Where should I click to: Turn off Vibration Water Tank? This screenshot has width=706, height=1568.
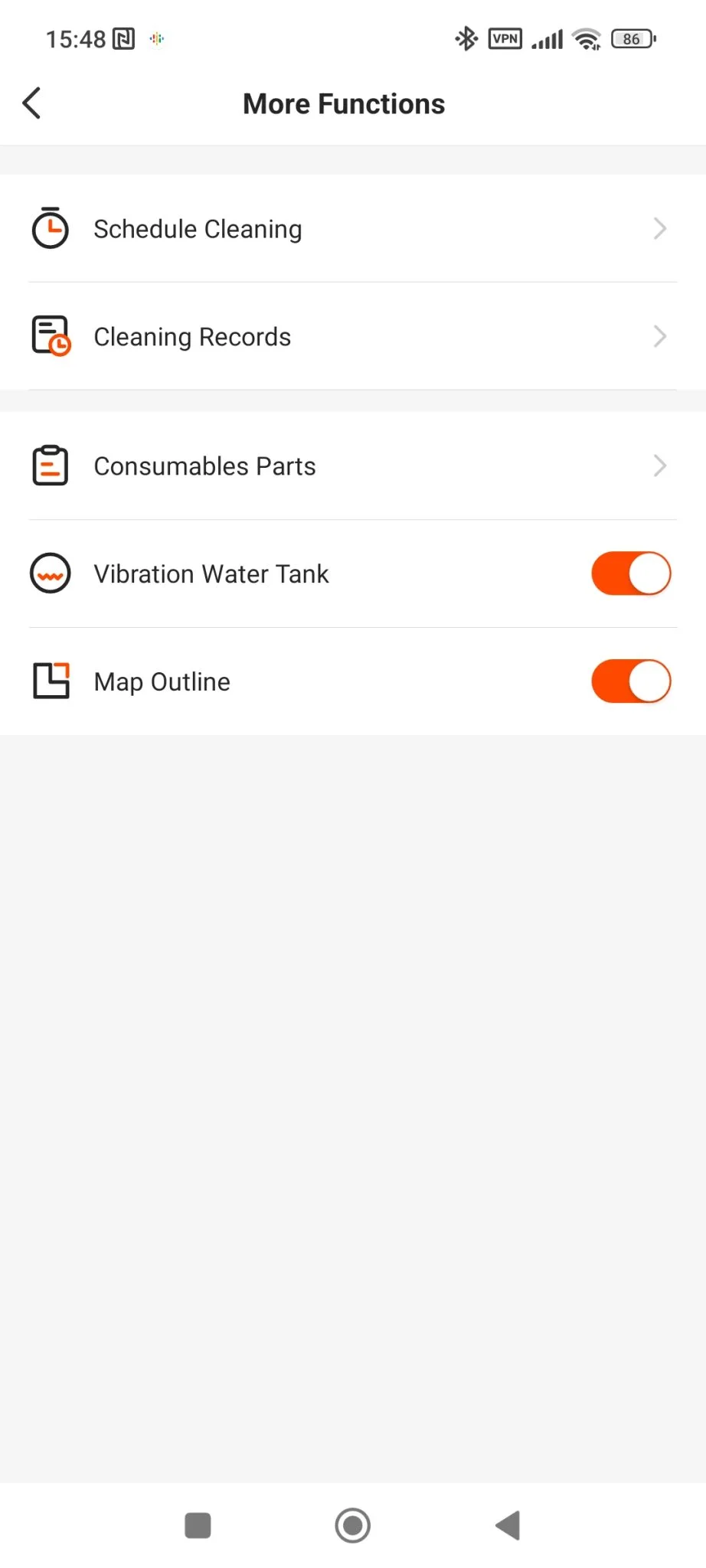[630, 574]
